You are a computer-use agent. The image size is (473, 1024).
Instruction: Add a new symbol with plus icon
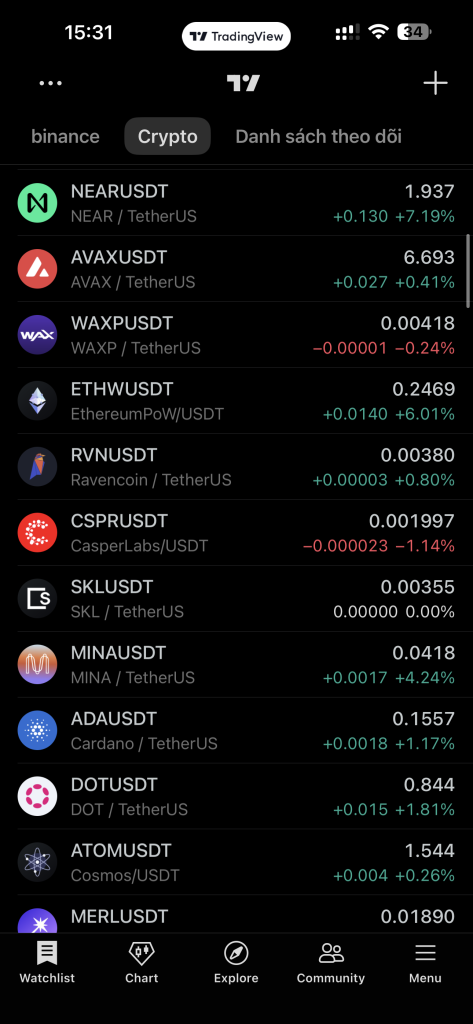(435, 83)
